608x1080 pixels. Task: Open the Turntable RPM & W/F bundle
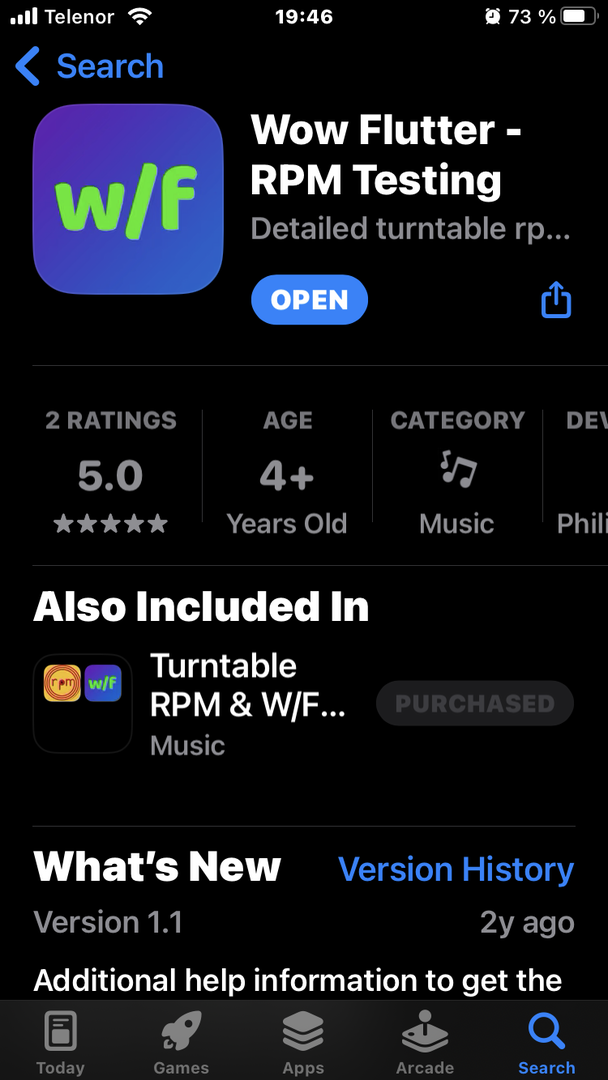coord(246,704)
